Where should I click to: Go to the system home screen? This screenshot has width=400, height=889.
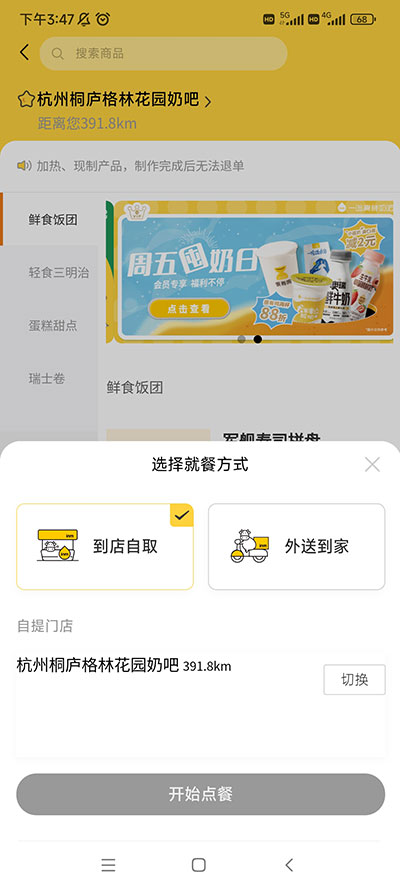click(x=199, y=865)
